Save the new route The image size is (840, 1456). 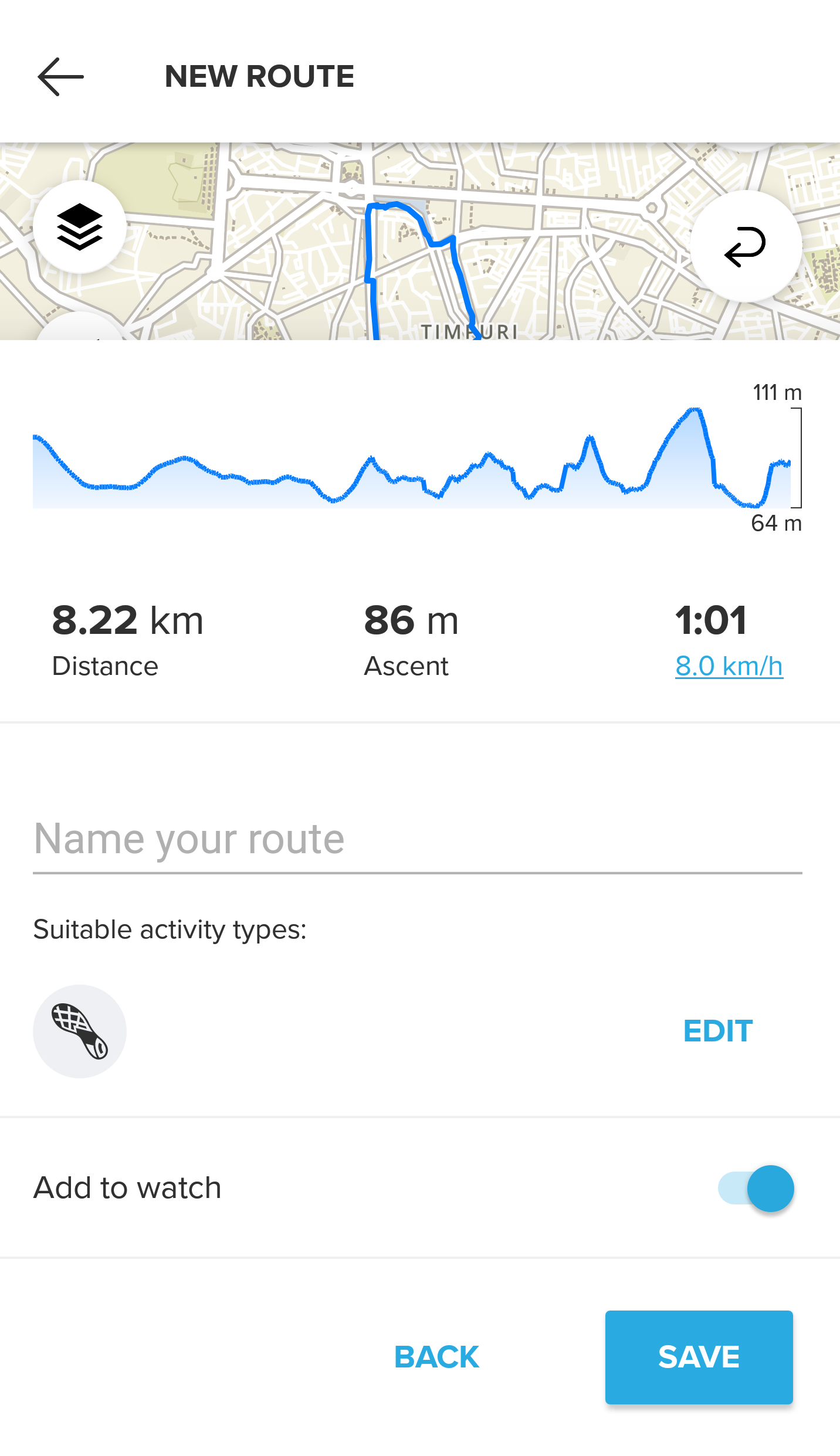pyautogui.click(x=699, y=1357)
